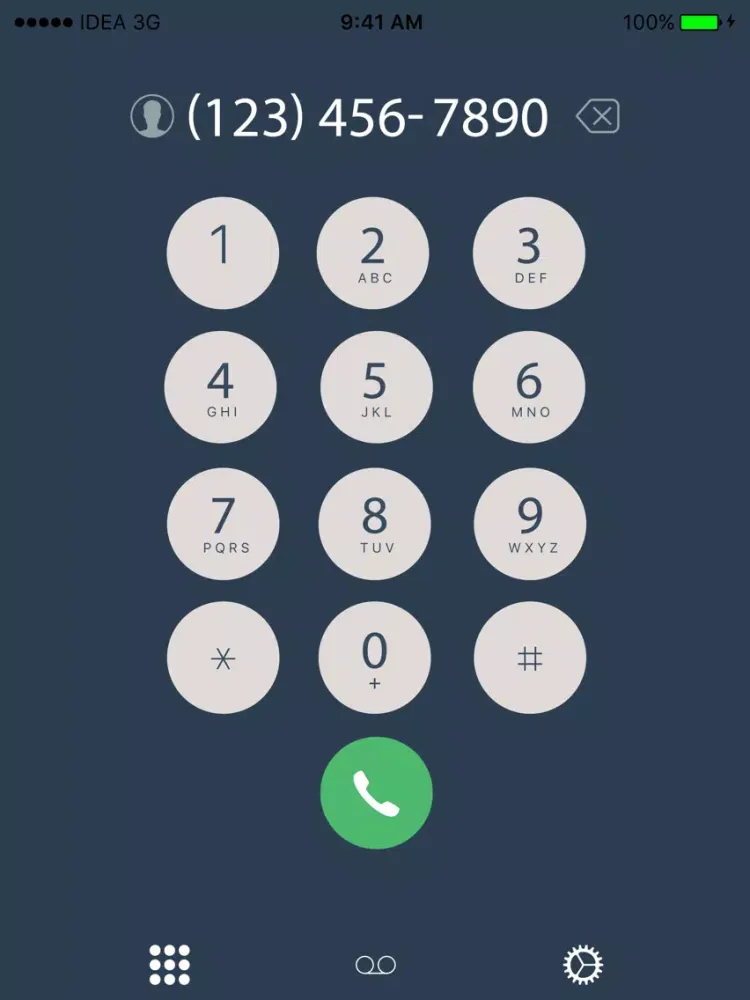The height and width of the screenshot is (1000, 750).
Task: Tap the 0 plus key
Action: pyautogui.click(x=375, y=658)
